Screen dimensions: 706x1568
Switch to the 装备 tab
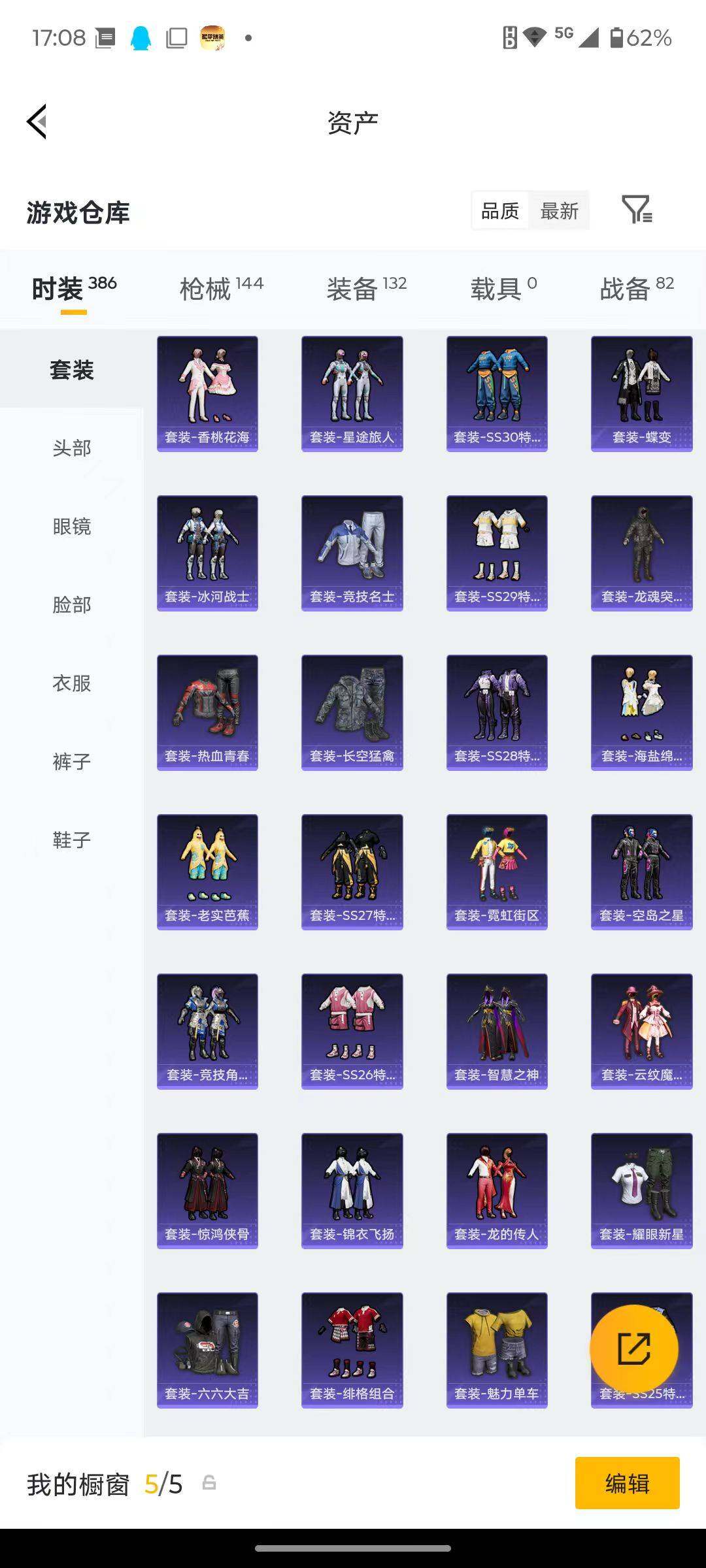coord(366,288)
